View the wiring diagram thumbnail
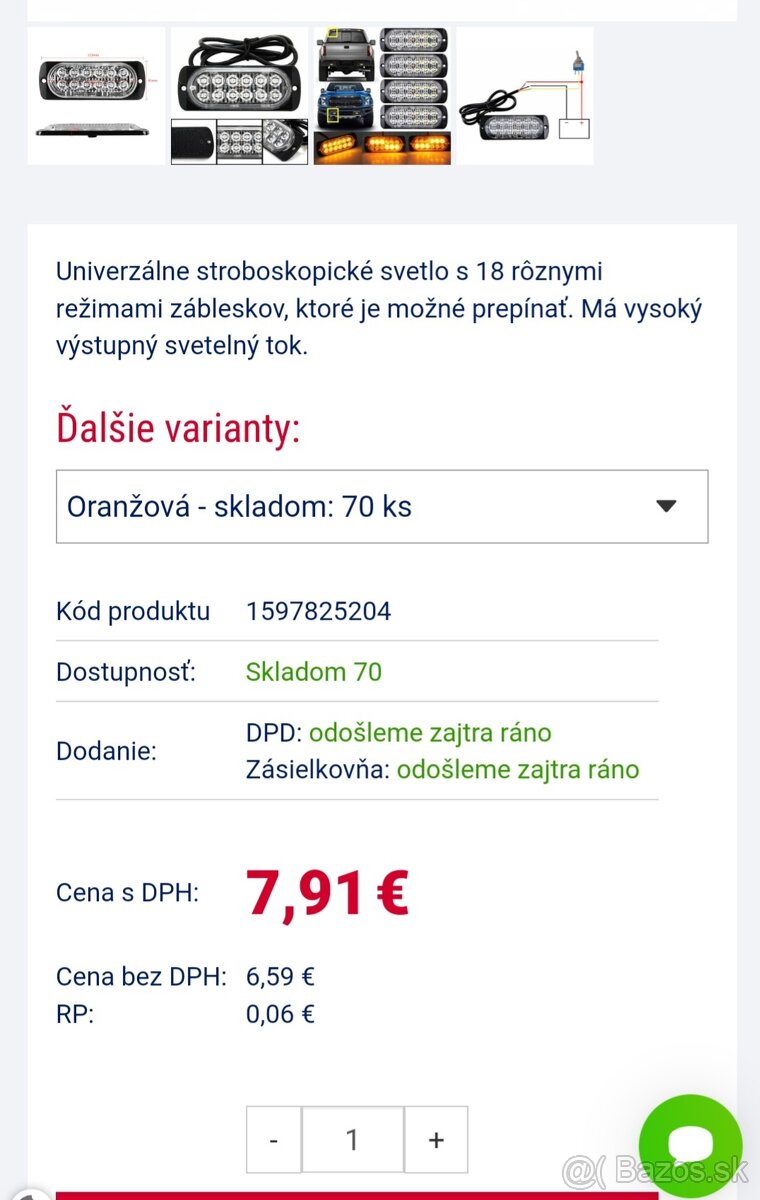 pyautogui.click(x=525, y=96)
